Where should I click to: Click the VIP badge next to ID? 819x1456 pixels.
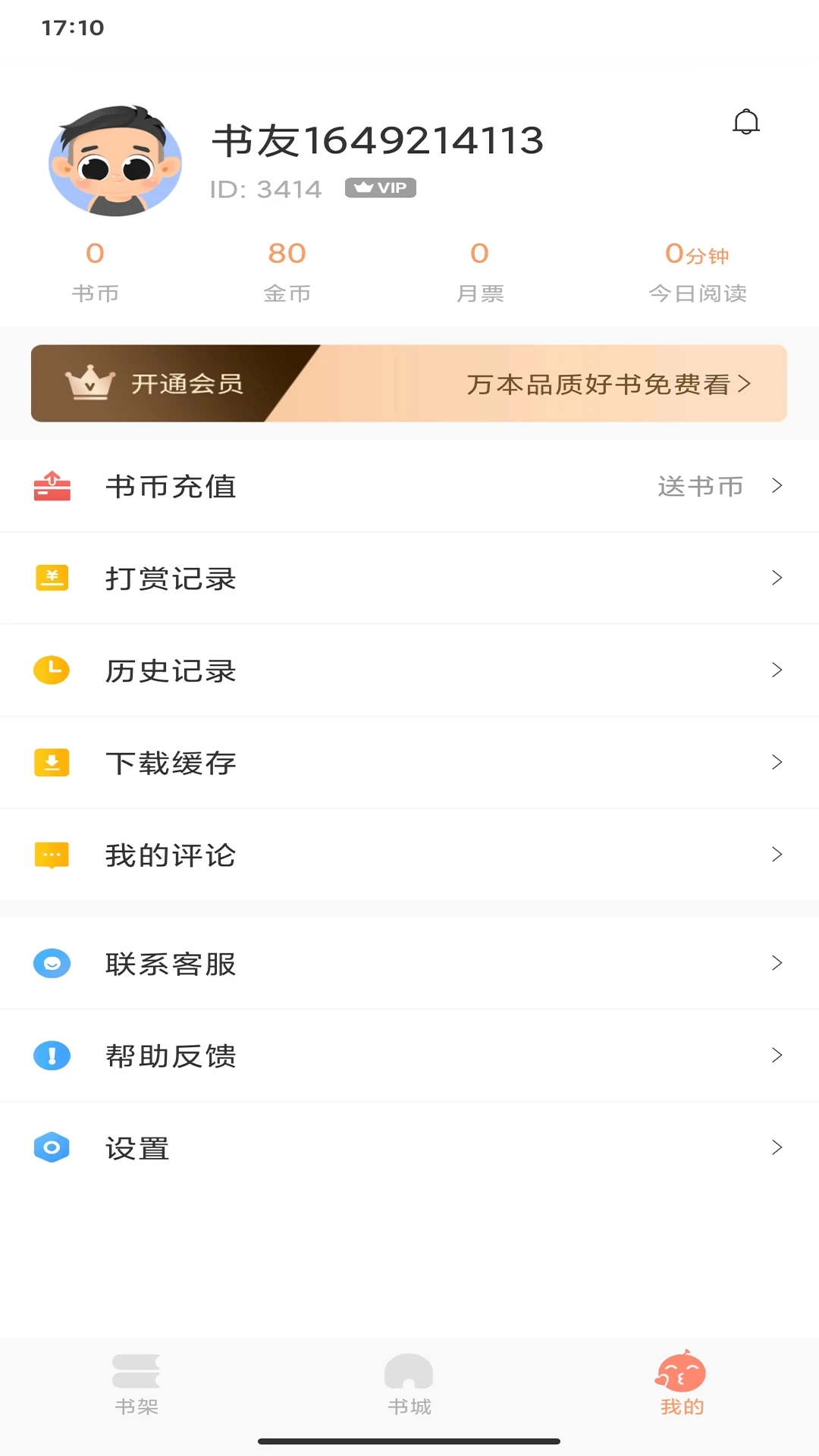[380, 187]
